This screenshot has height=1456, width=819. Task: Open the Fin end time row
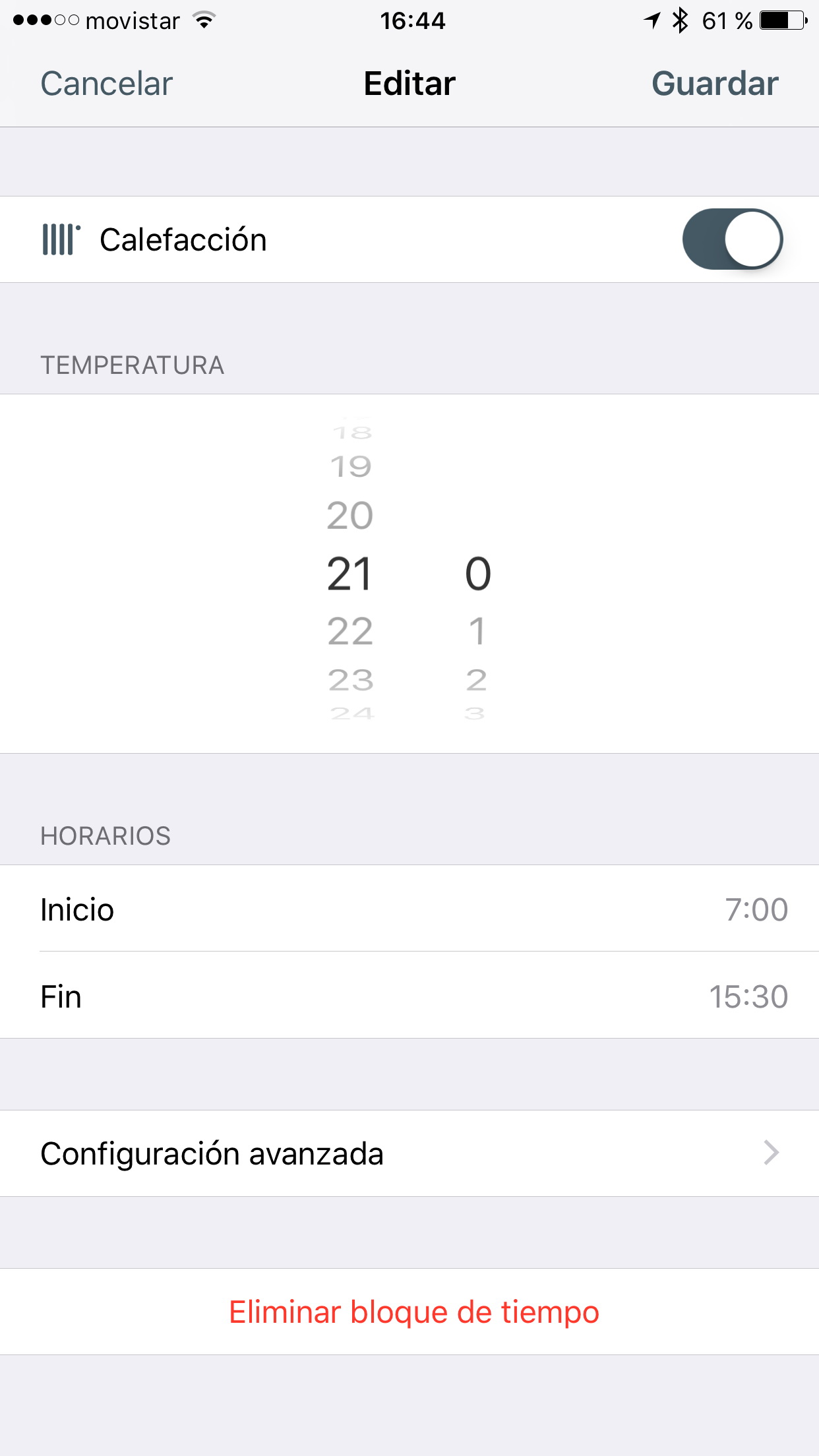click(409, 996)
